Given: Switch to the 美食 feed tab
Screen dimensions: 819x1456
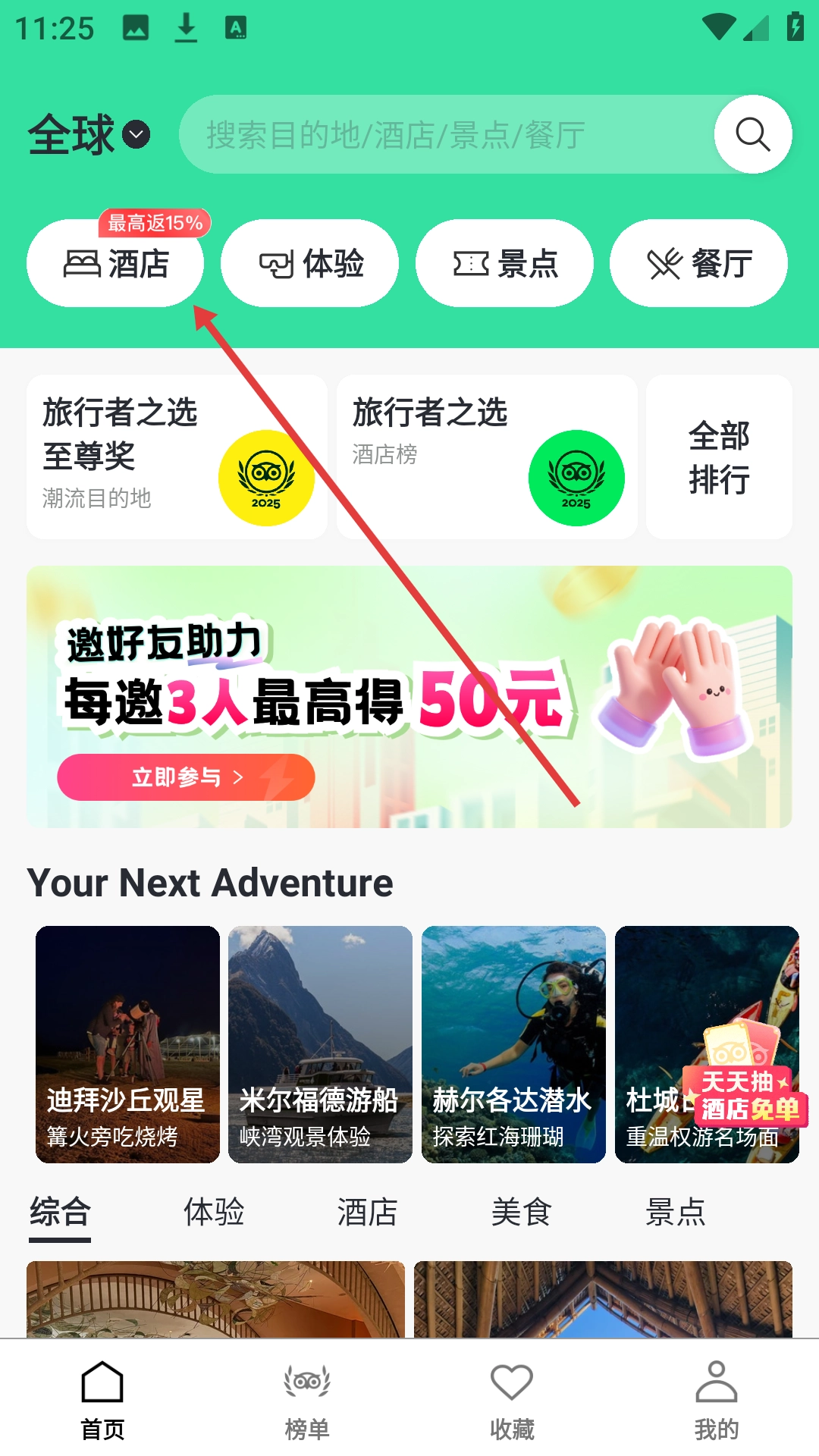Looking at the screenshot, I should [x=521, y=1212].
